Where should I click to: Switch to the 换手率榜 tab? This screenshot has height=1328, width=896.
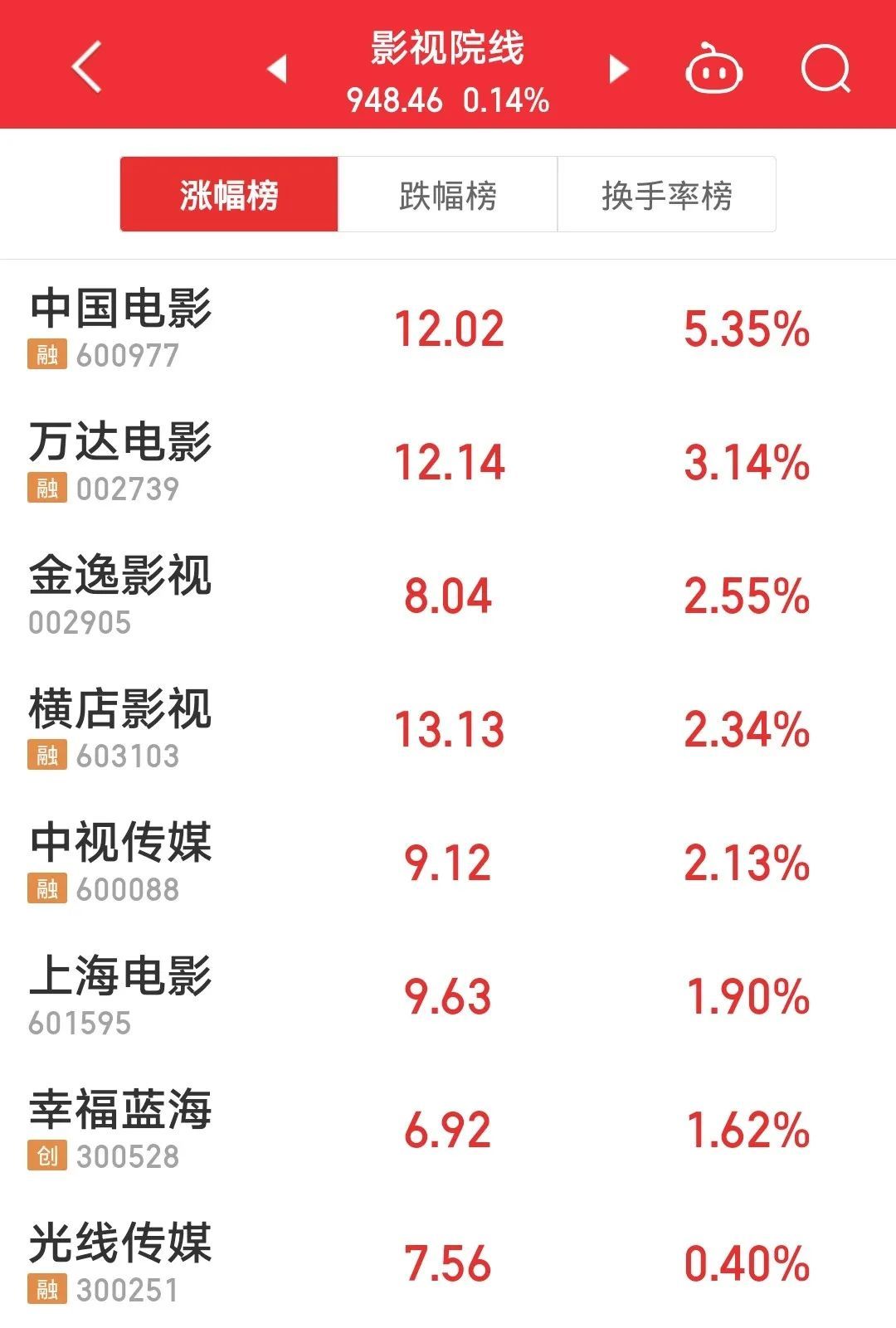pyautogui.click(x=666, y=195)
